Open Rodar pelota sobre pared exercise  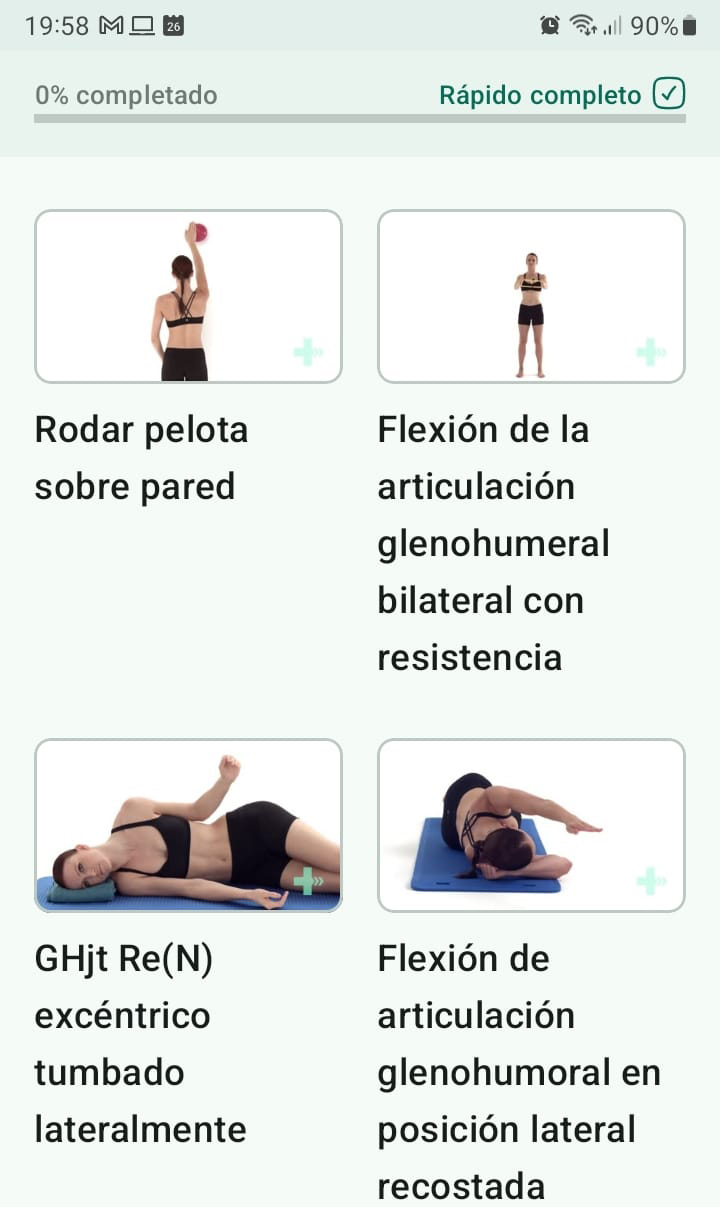[188, 297]
